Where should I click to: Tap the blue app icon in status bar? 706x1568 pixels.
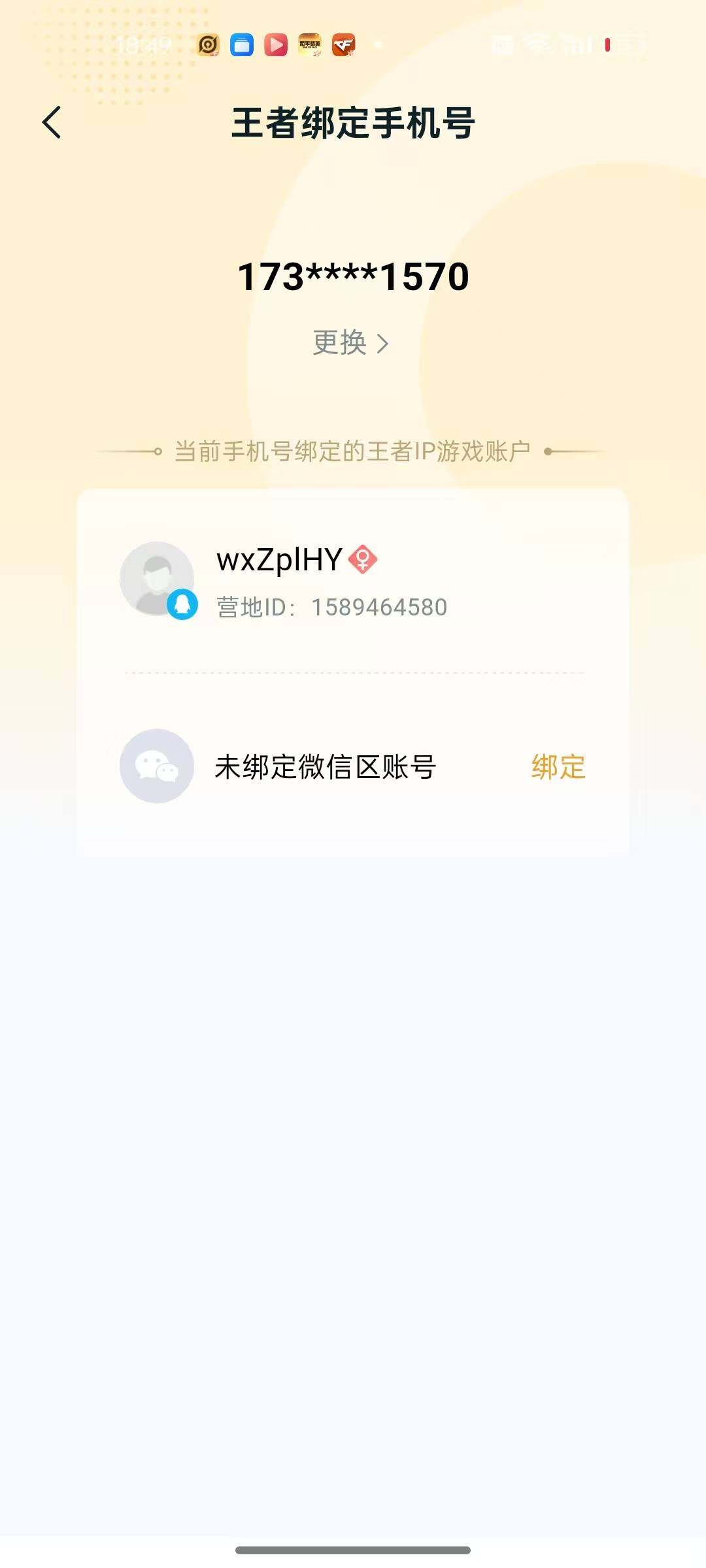coord(242,45)
